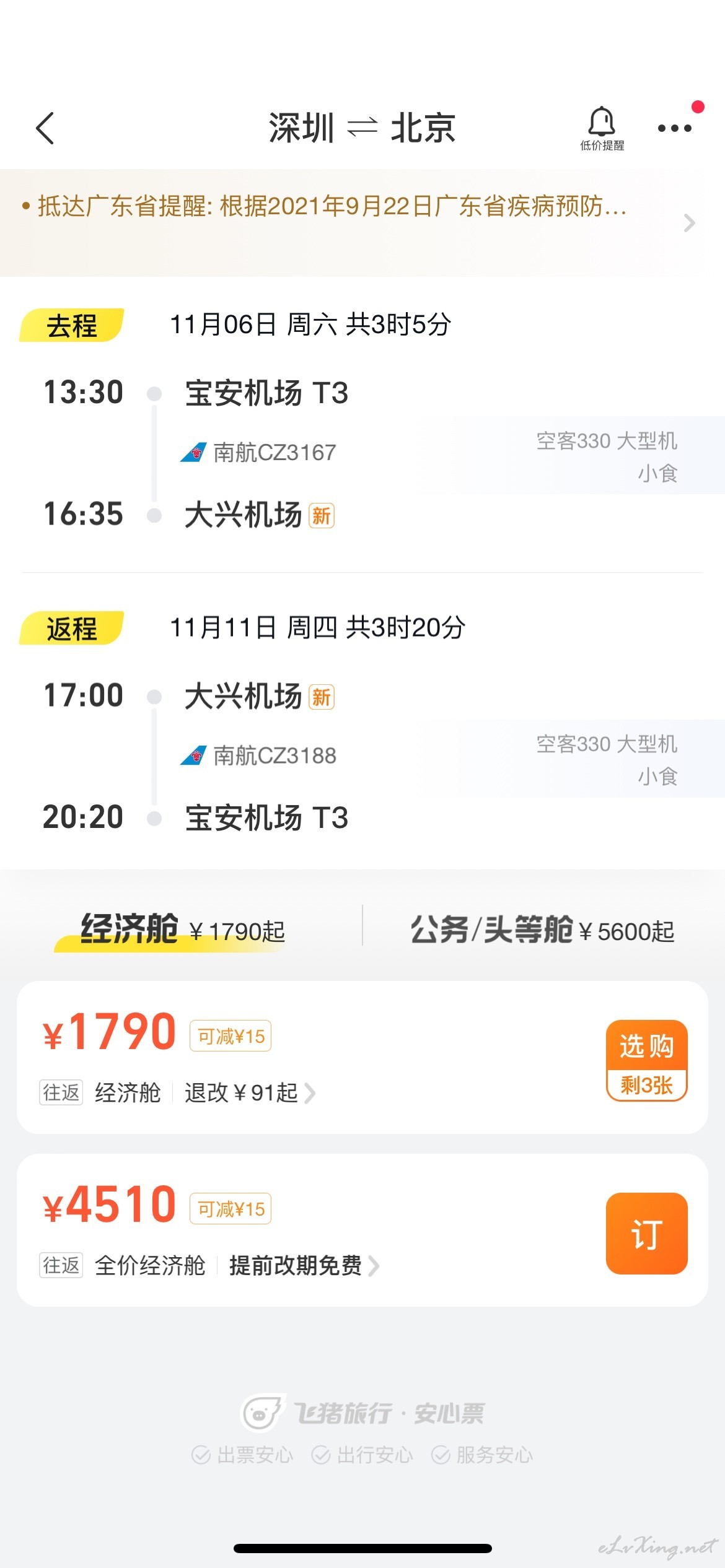This screenshot has height=1568, width=725.
Task: Tap 选购 for the ¥1790 fare
Action: (646, 1060)
